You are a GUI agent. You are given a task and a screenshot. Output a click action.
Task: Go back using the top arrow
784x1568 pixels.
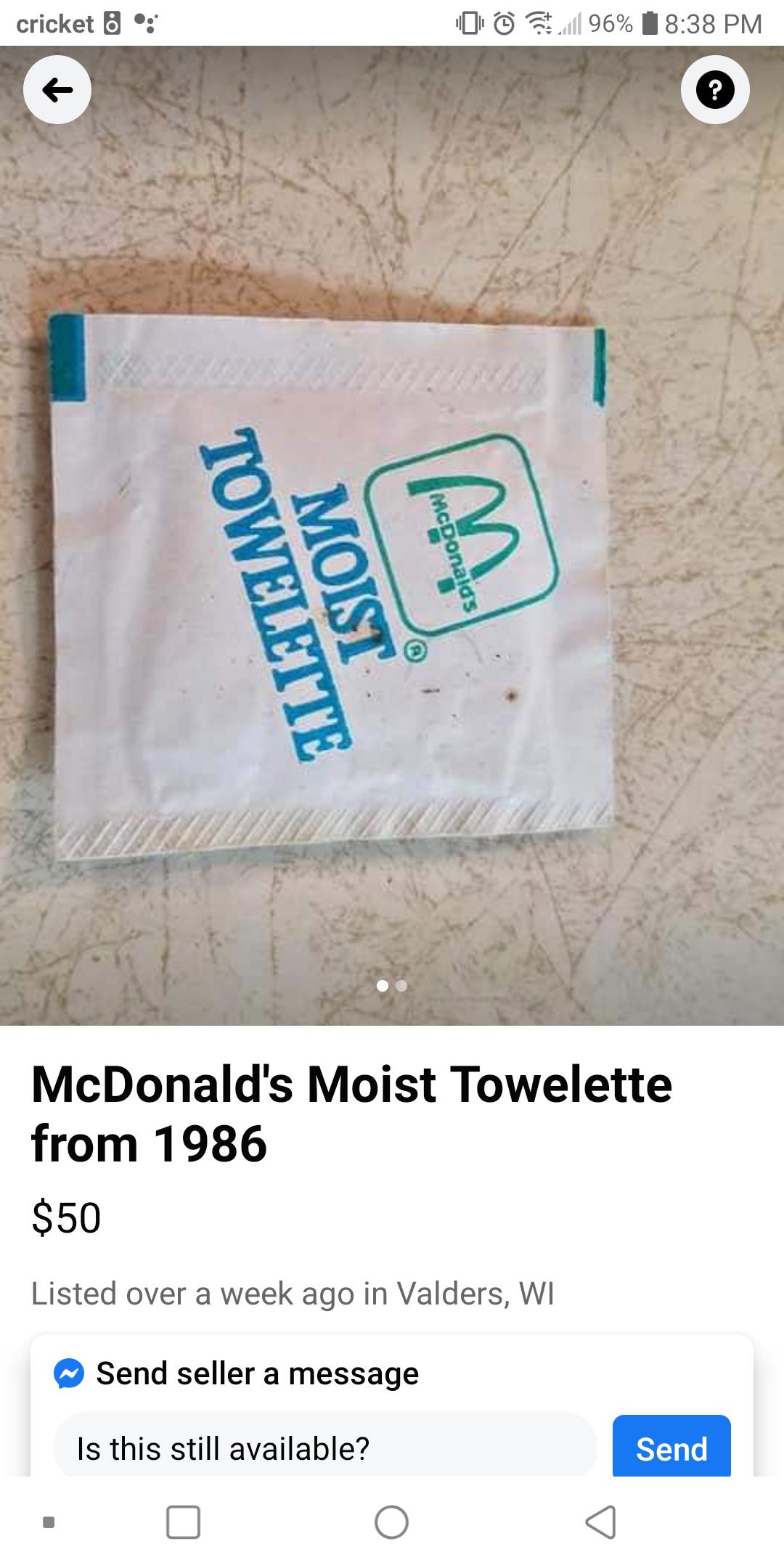pos(57,90)
